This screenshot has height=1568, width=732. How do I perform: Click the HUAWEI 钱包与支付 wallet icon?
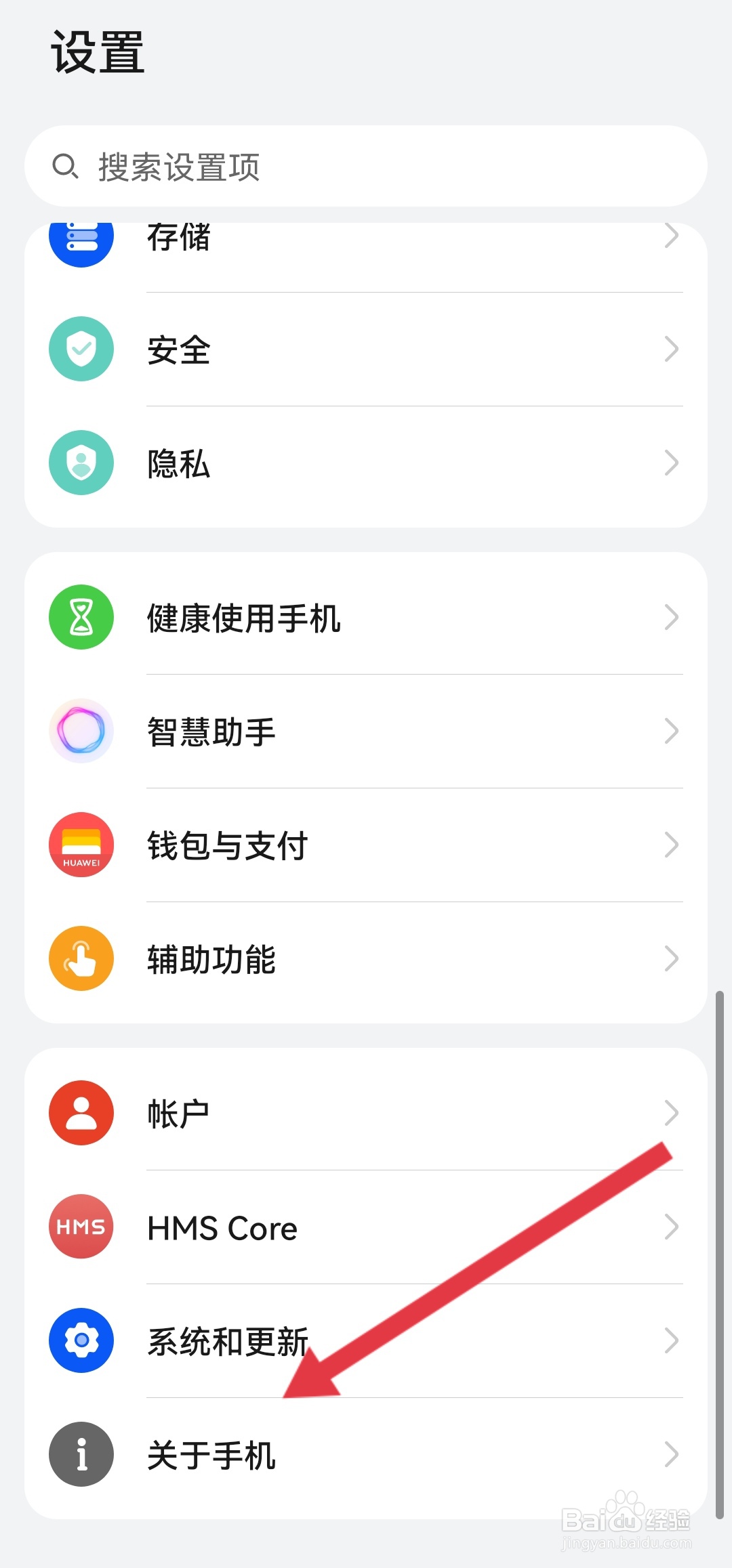point(81,845)
